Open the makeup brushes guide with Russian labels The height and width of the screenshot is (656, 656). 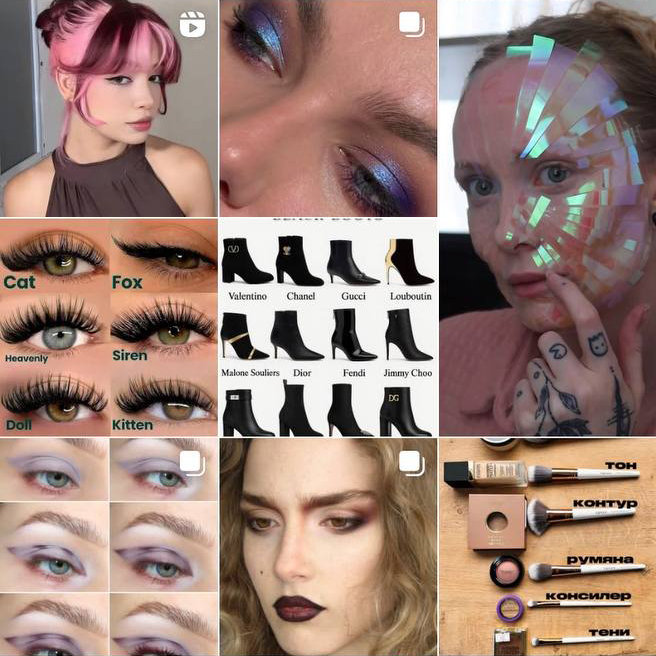tap(547, 547)
